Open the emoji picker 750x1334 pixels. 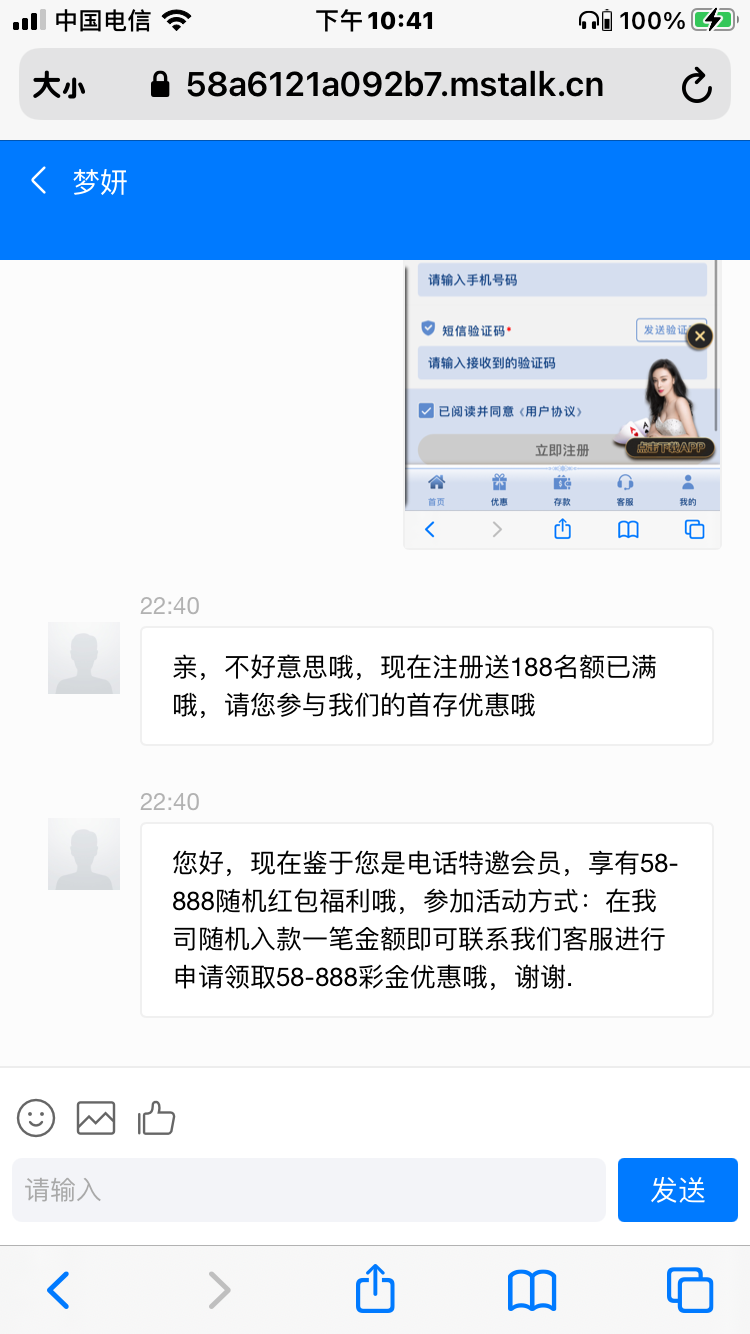pos(36,1117)
